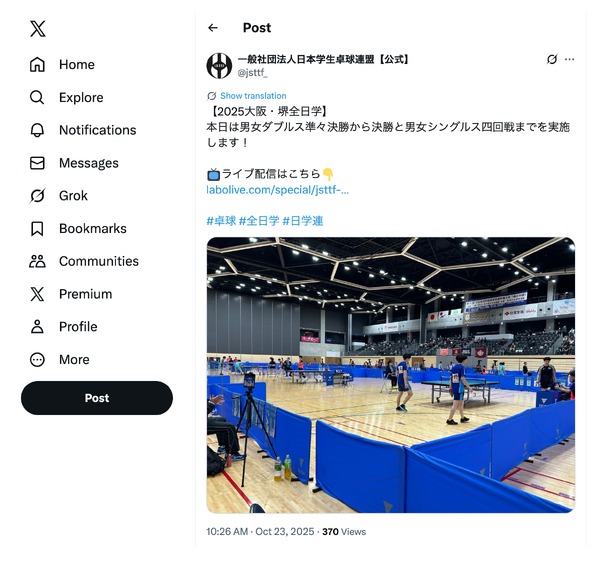Image resolution: width=600 pixels, height=563 pixels.
Task: Tap Show translation
Action: click(x=252, y=96)
